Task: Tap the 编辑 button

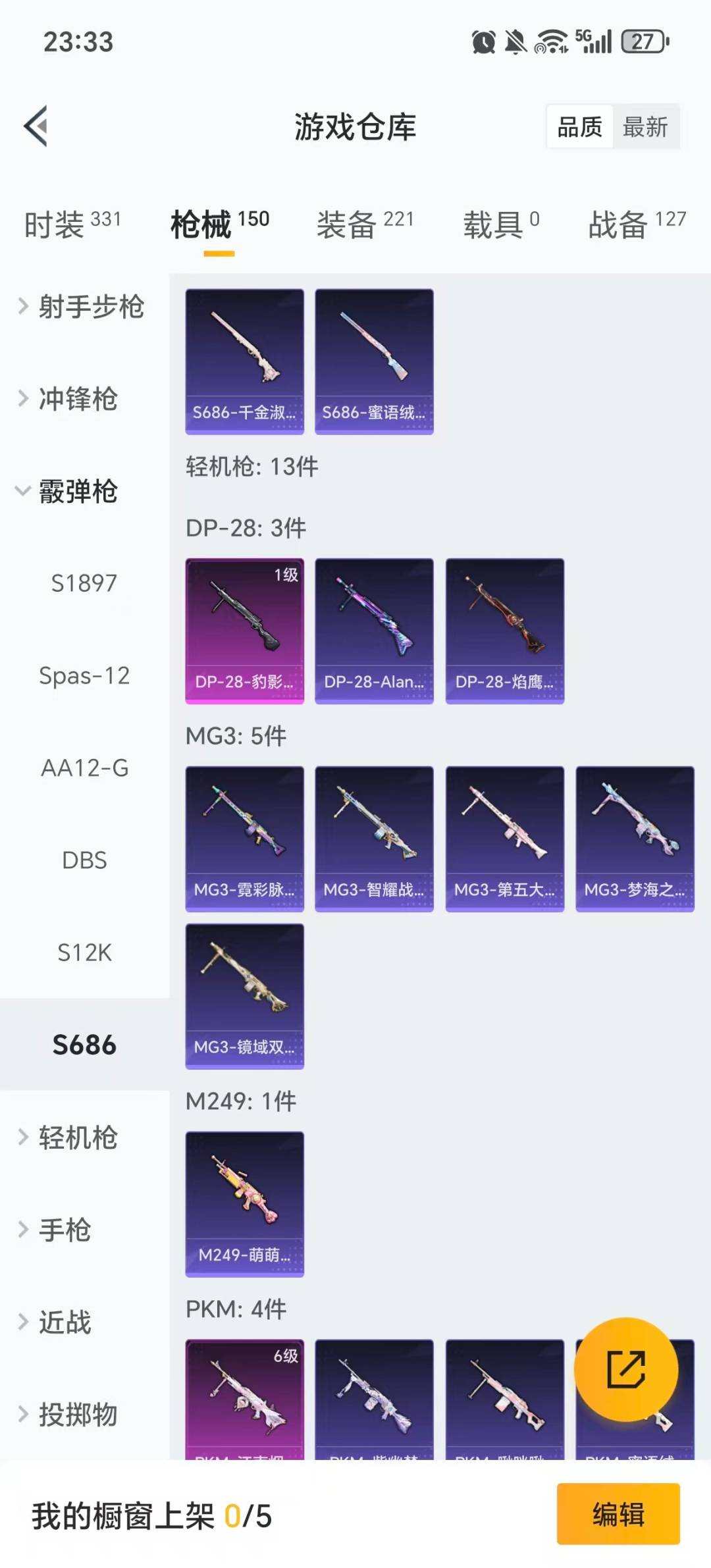Action: click(618, 1514)
